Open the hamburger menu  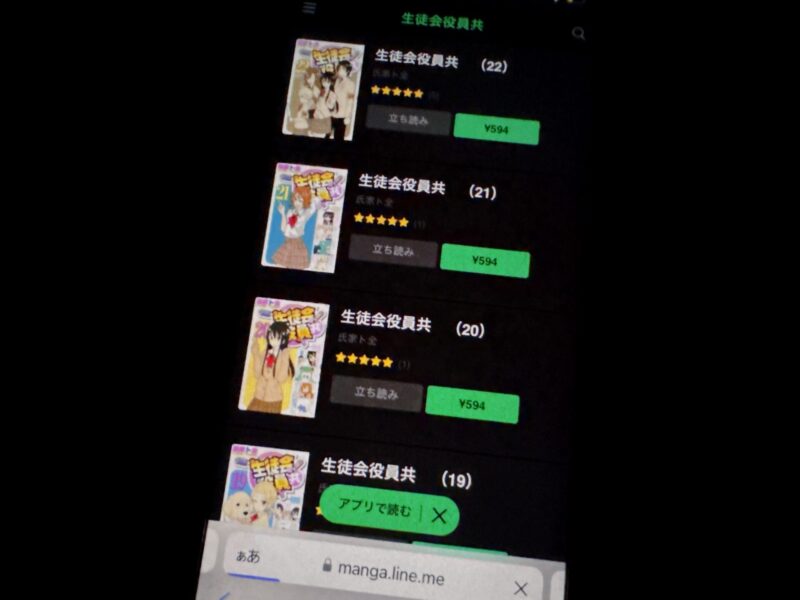tap(309, 8)
